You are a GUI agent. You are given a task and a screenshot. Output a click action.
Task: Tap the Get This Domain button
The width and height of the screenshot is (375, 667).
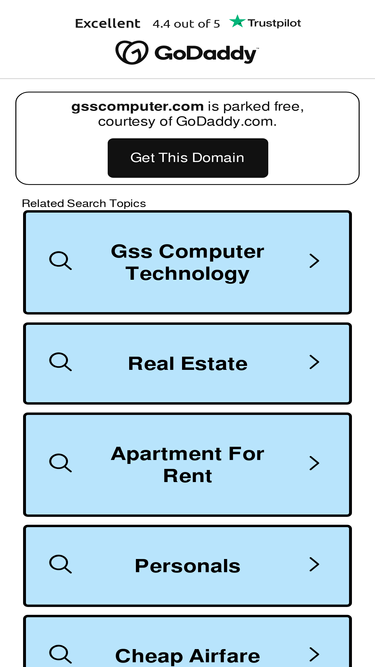pos(188,158)
